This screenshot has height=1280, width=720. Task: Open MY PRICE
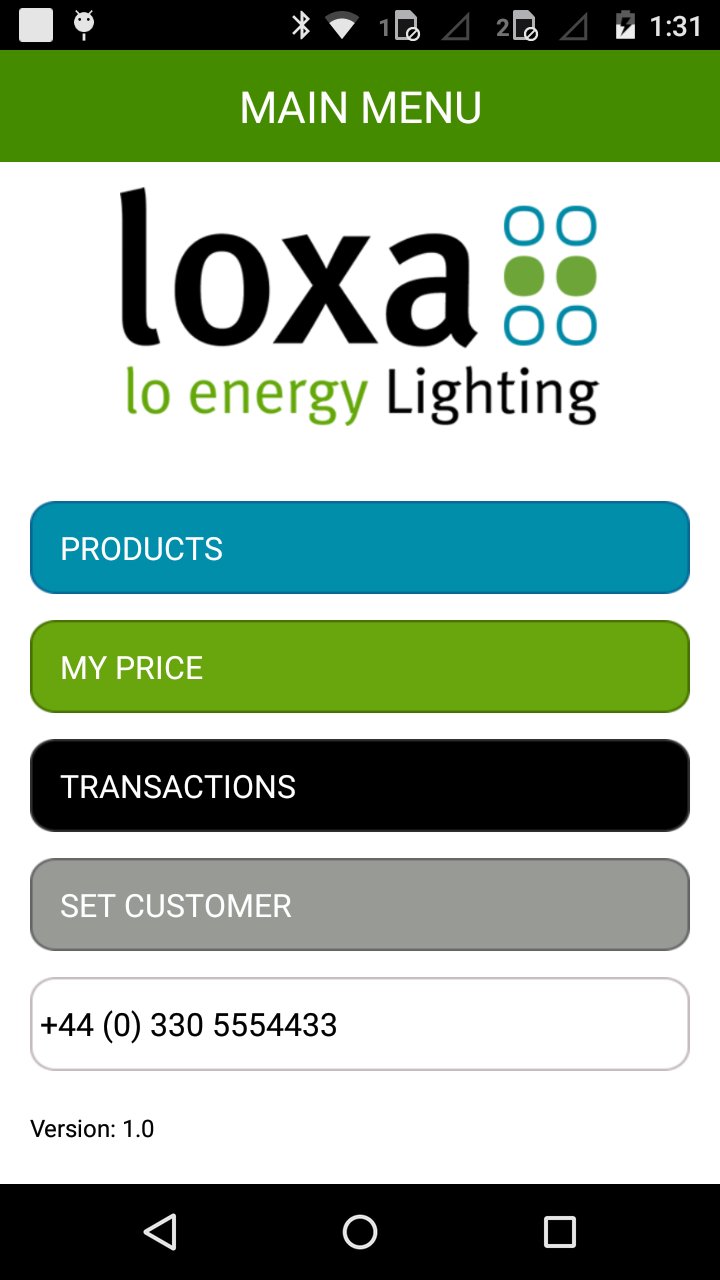point(360,666)
